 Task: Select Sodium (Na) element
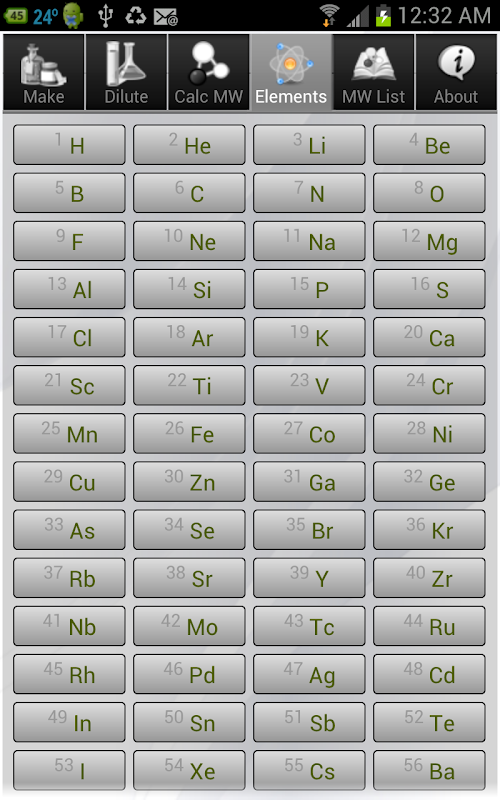(309, 241)
